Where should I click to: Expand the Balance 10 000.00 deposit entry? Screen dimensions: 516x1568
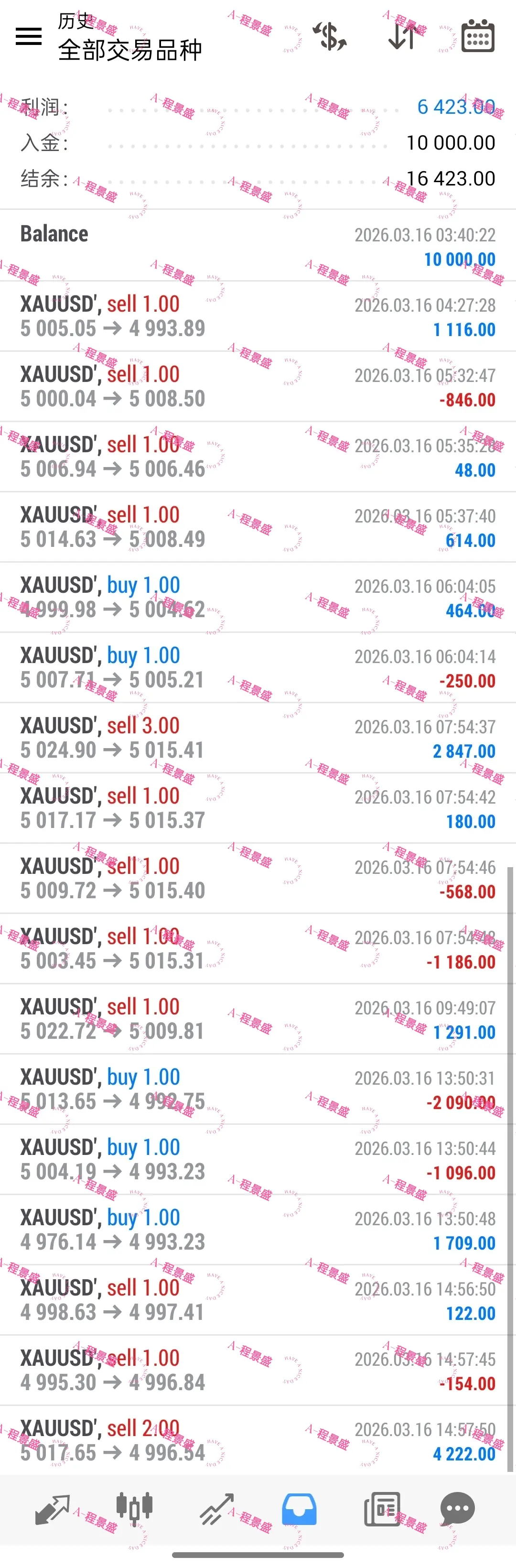[258, 246]
